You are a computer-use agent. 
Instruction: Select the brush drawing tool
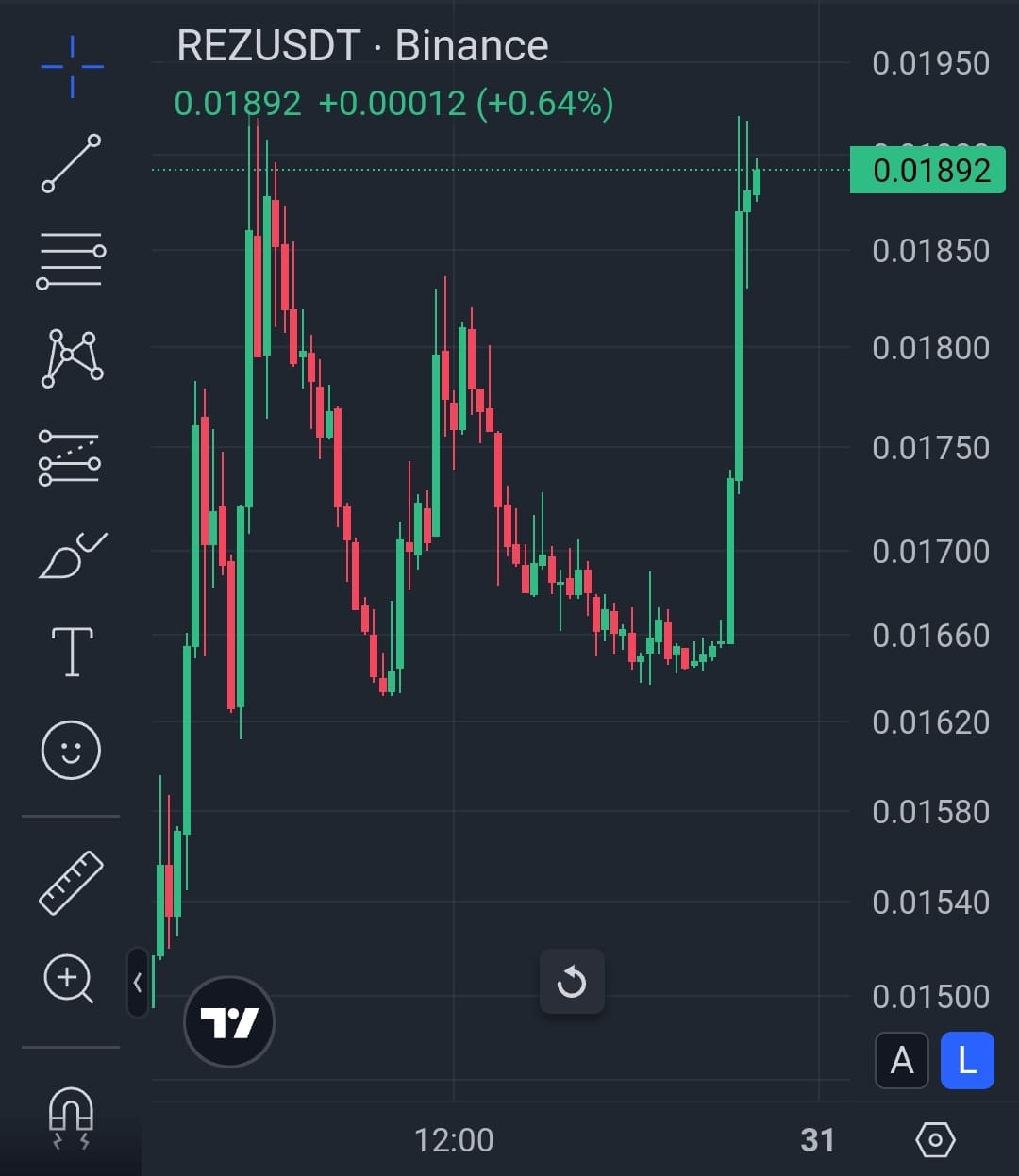71,555
